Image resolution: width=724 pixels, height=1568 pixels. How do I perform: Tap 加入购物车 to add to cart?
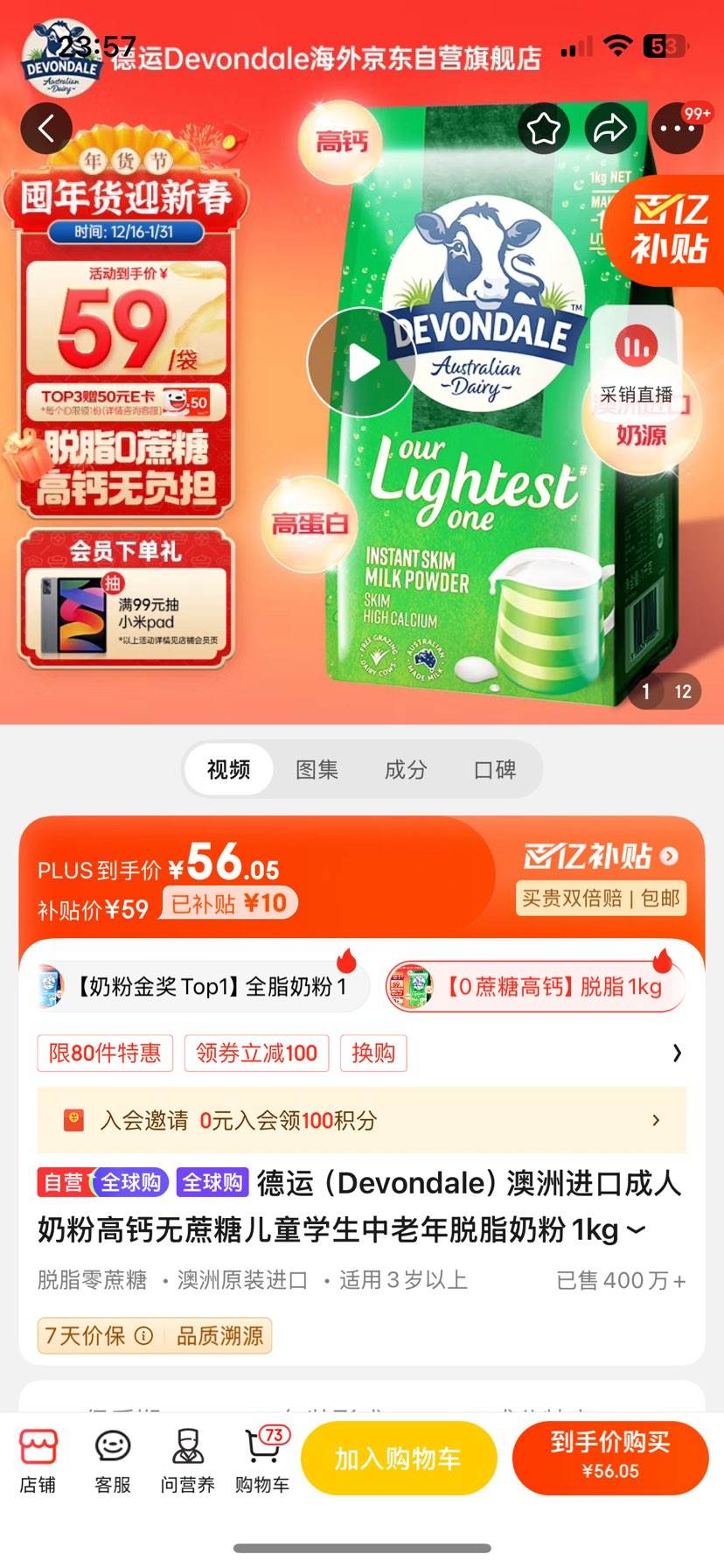coord(399,1457)
